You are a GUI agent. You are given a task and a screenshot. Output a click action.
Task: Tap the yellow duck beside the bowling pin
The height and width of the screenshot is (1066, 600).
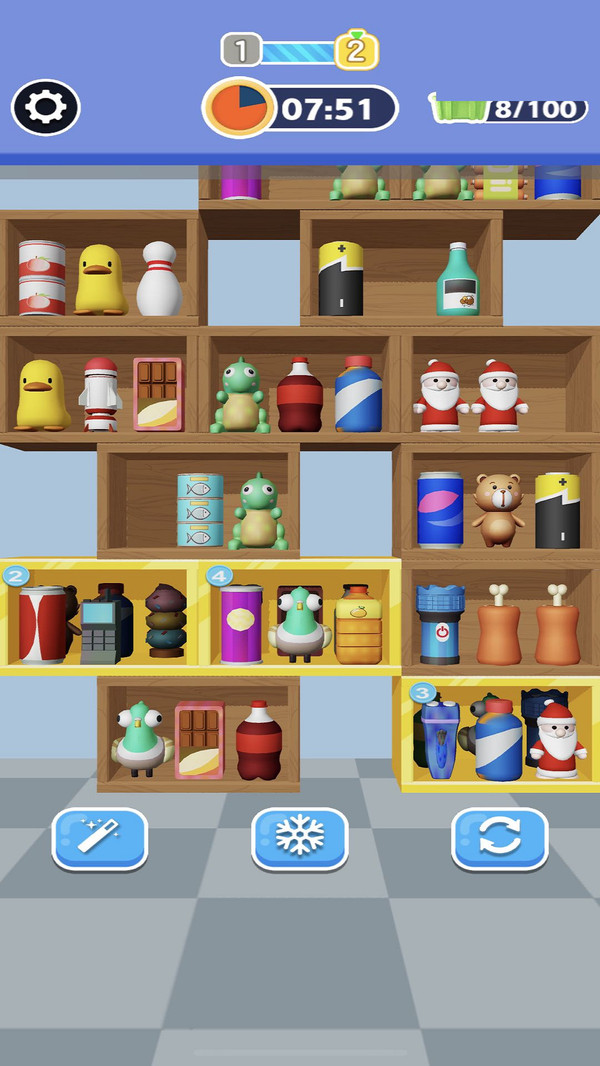[x=100, y=279]
